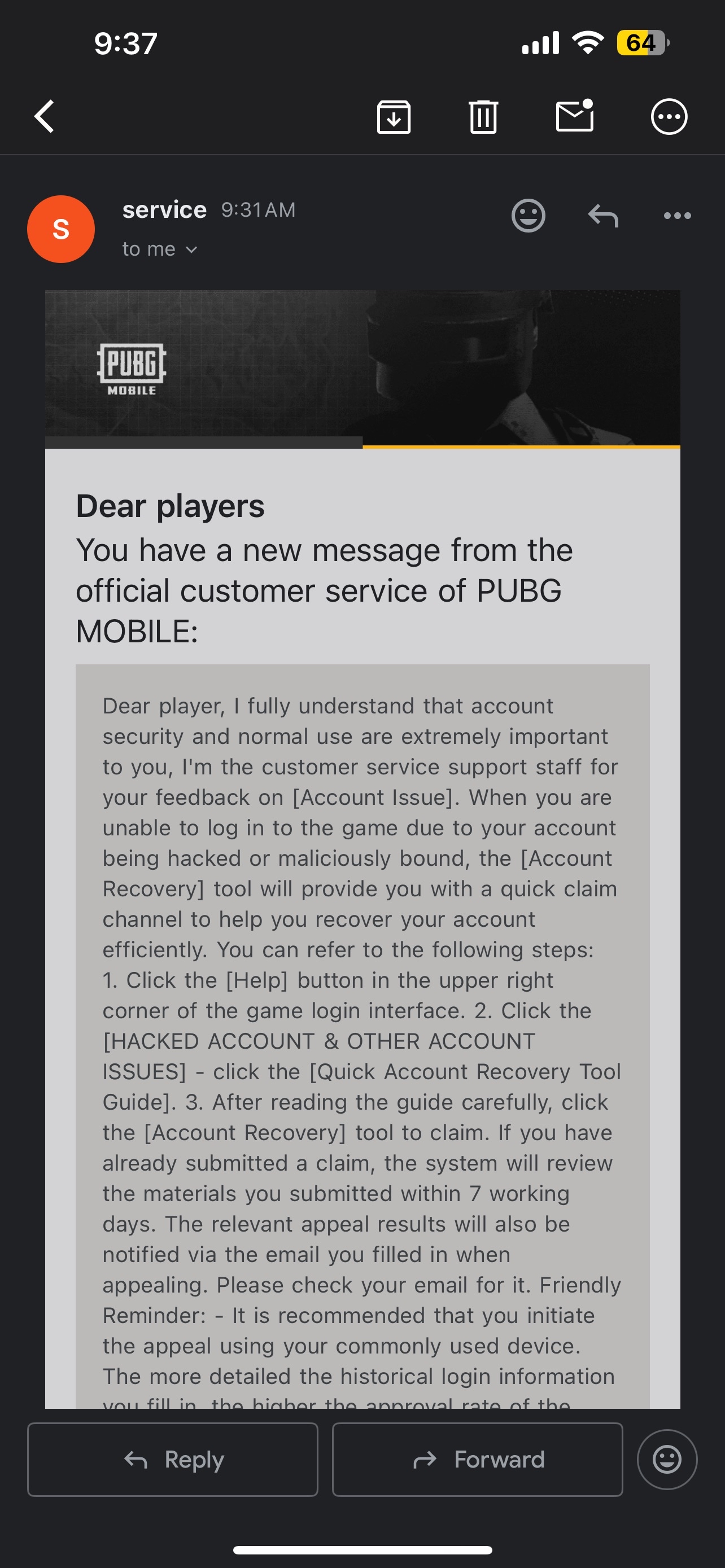The height and width of the screenshot is (1568, 725).
Task: Expand the 'to me' recipient details
Action: (x=159, y=249)
